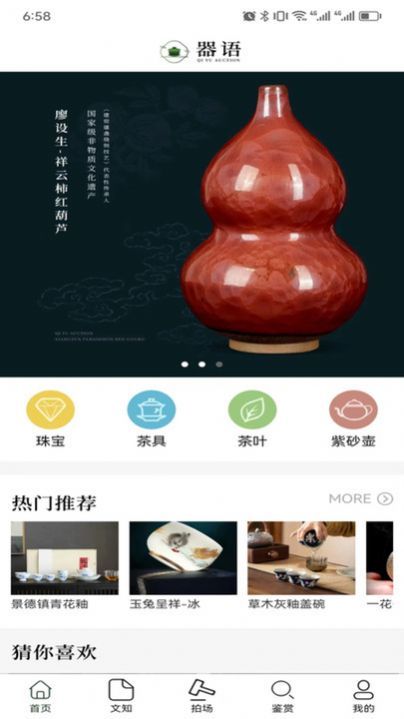Open the 草木灰釉盖碗 product card
Image resolution: width=404 pixels, height=719 pixels.
[x=301, y=565]
